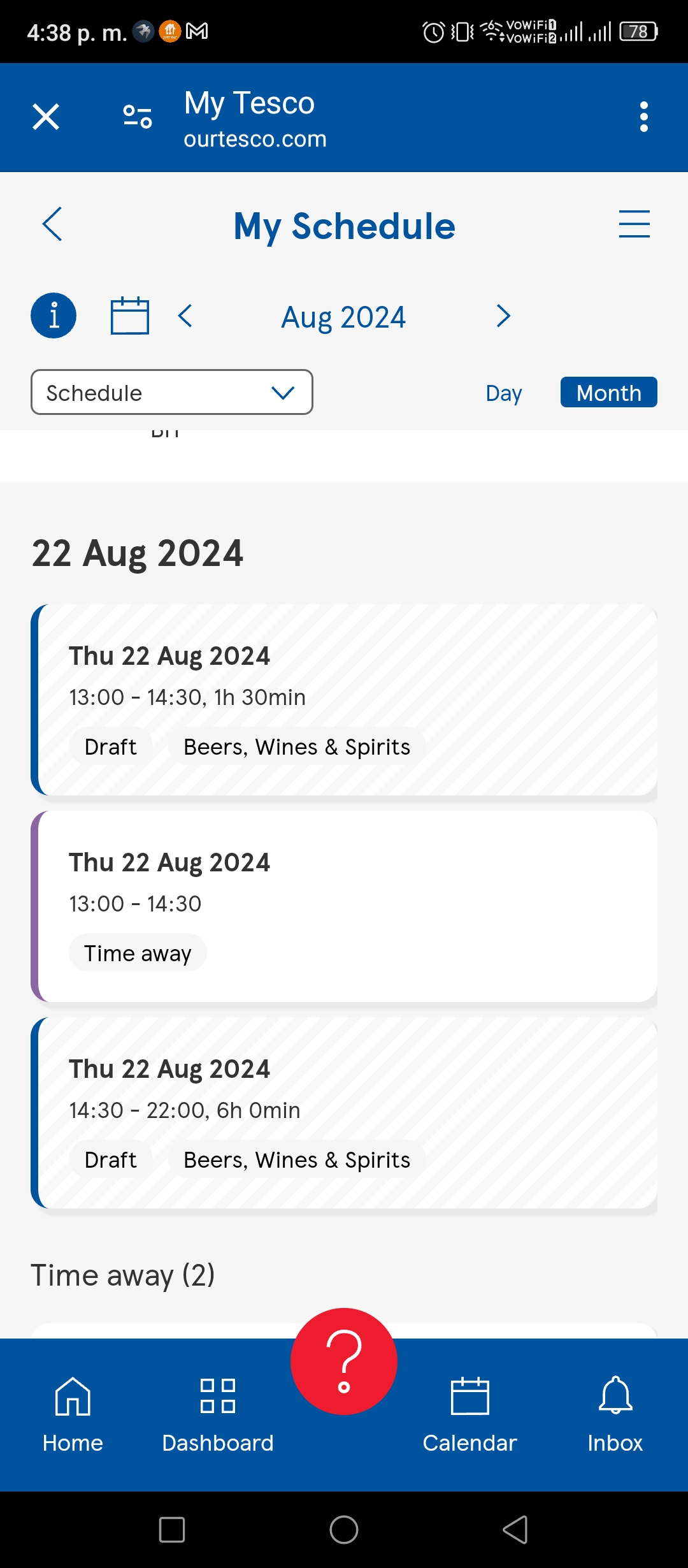The image size is (688, 1568).
Task: Open the hamburger menu
Action: [x=634, y=224]
